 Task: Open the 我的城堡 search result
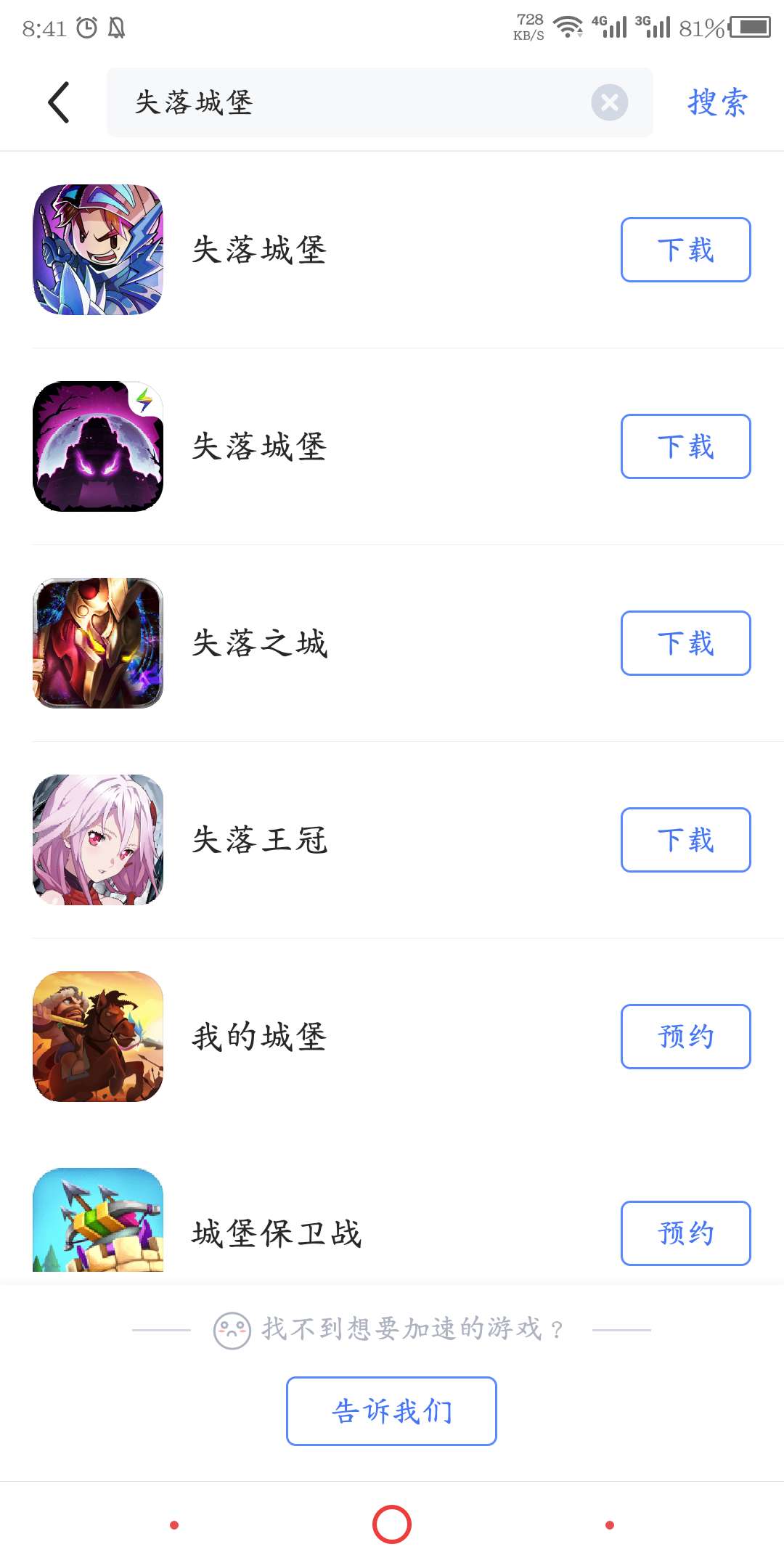(259, 1037)
